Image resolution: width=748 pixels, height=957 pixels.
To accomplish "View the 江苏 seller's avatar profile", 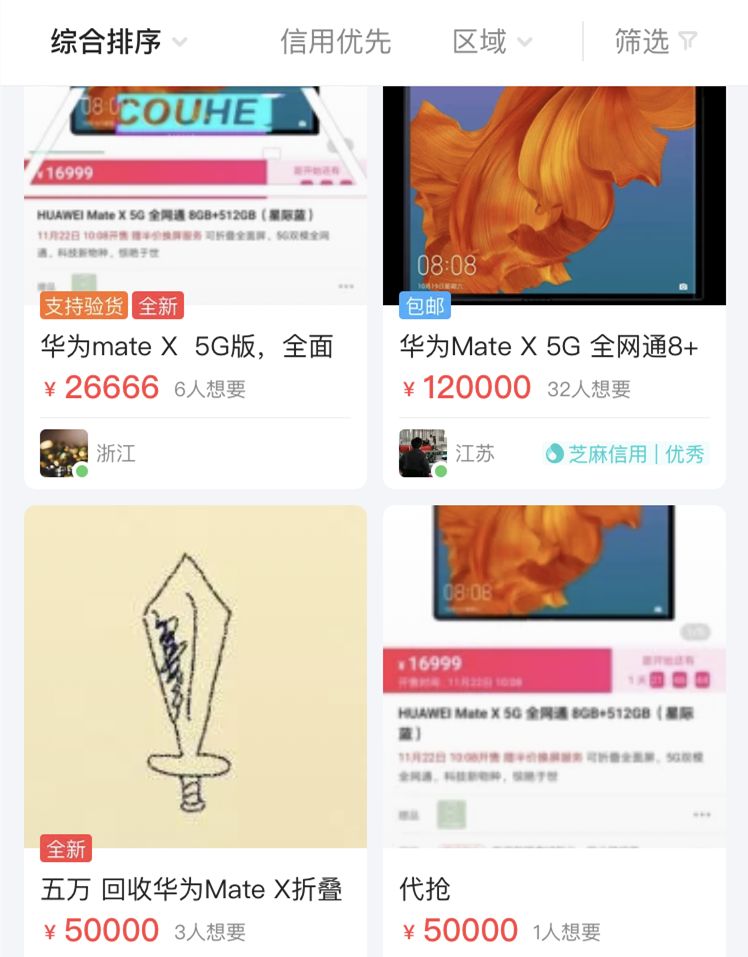I will tap(422, 453).
